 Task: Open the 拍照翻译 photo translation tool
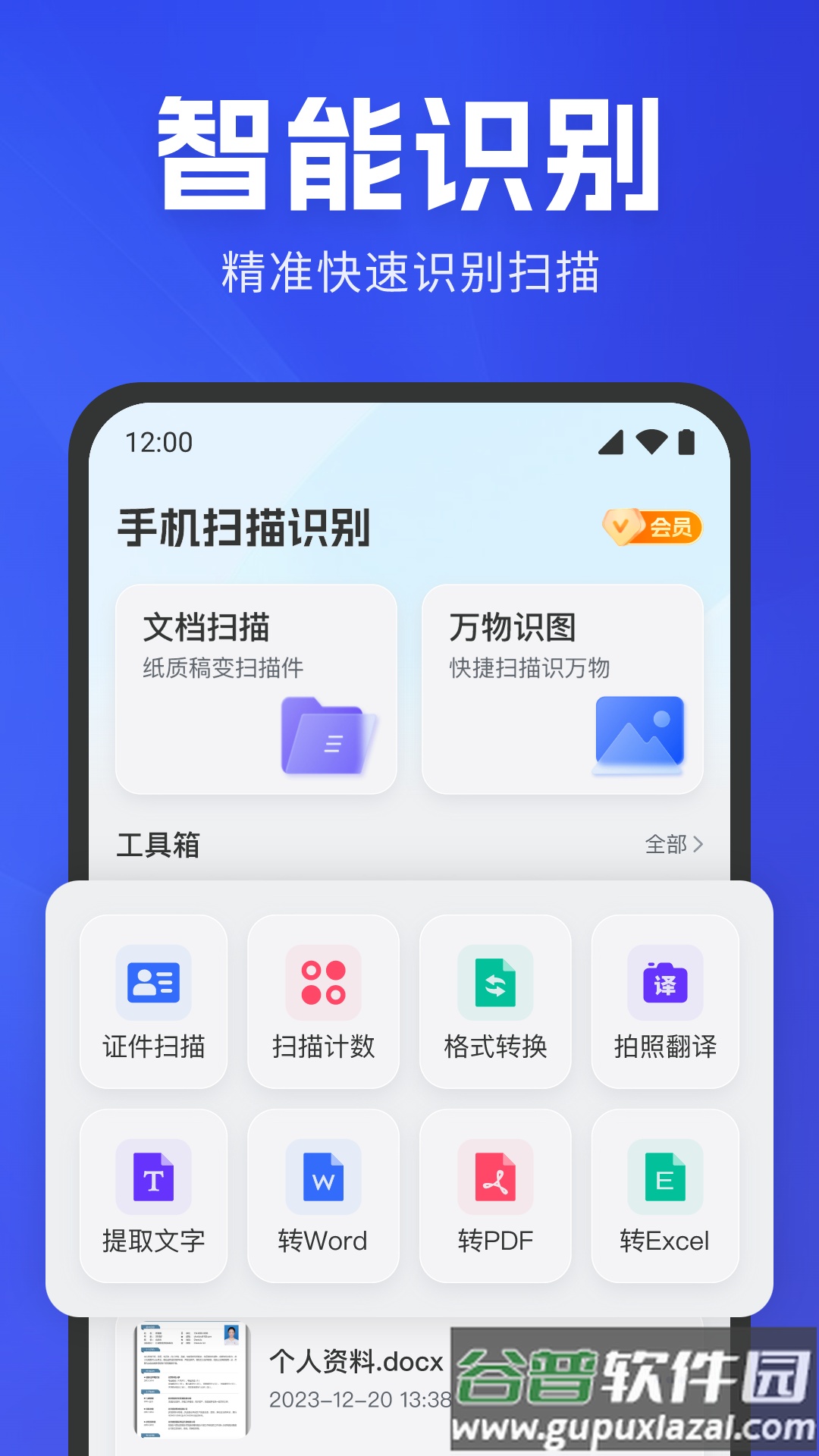coord(665,1003)
